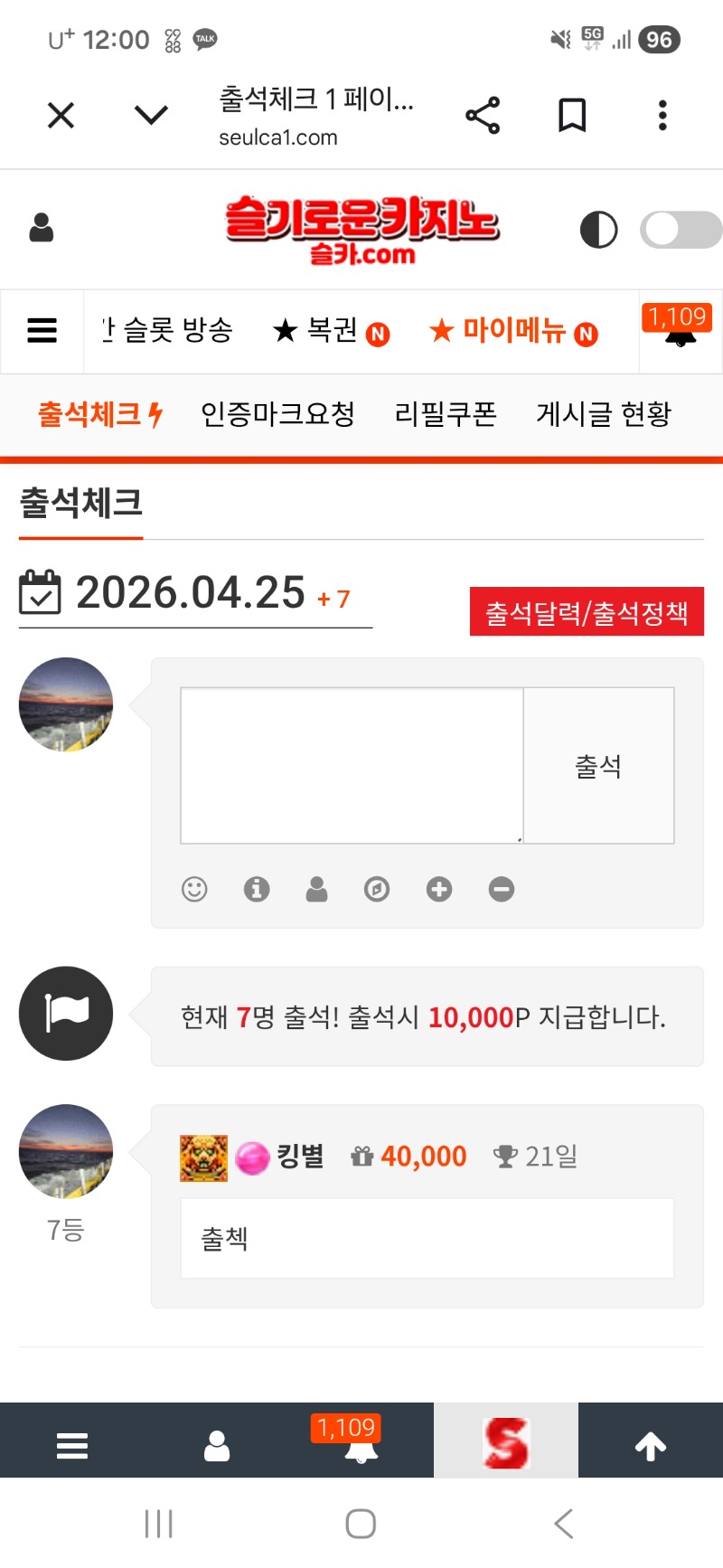Submit attendance with 출석 button

598,766
